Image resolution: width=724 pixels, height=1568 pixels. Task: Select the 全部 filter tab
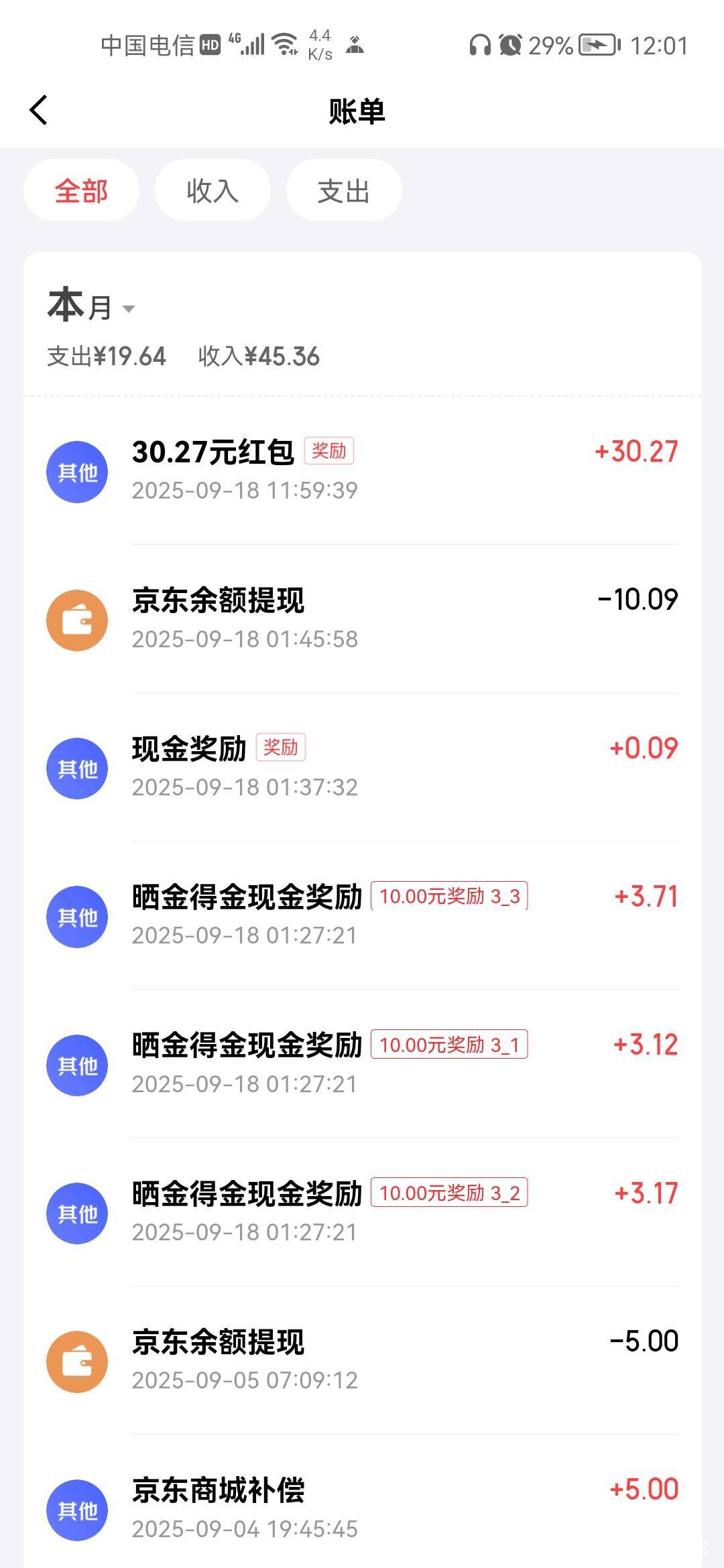tap(81, 191)
